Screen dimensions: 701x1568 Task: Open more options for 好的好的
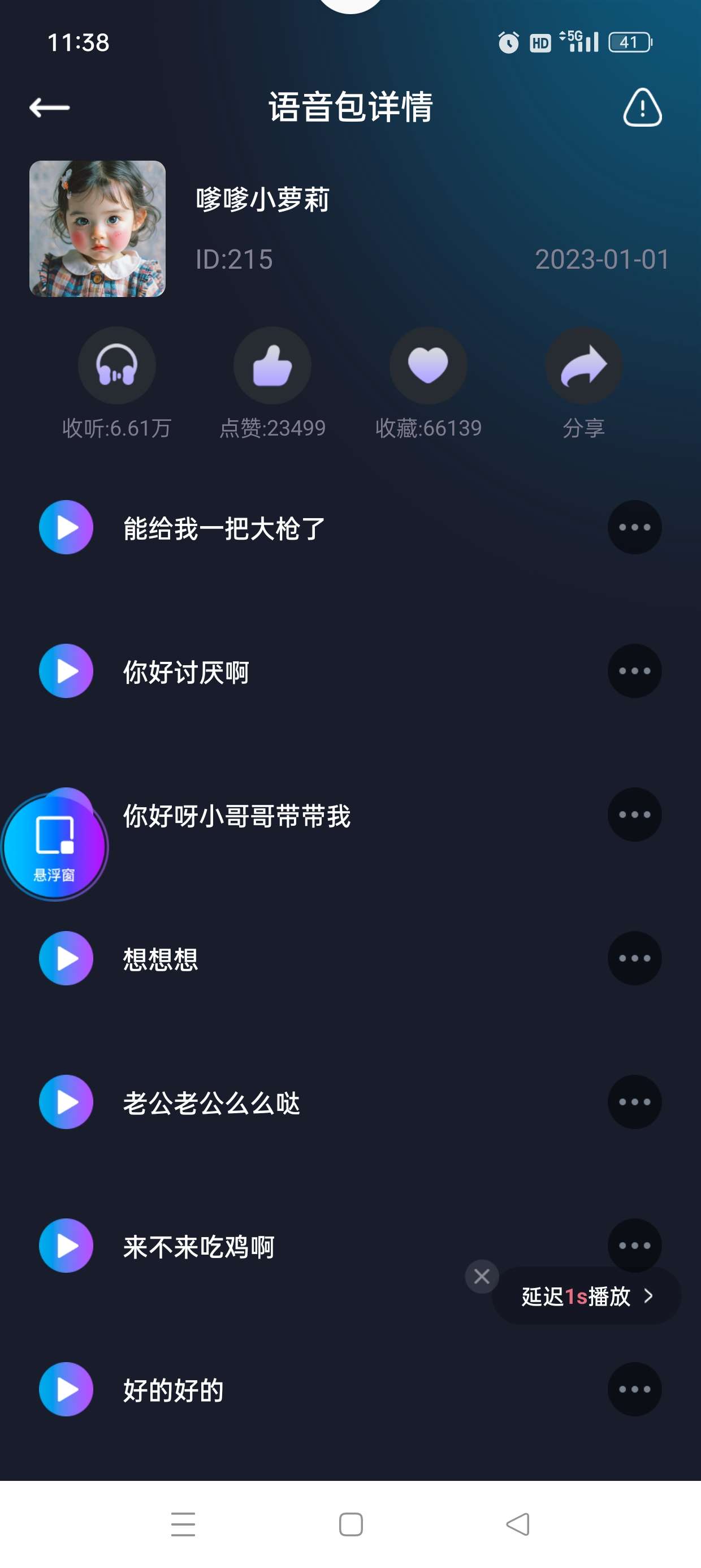click(634, 1389)
